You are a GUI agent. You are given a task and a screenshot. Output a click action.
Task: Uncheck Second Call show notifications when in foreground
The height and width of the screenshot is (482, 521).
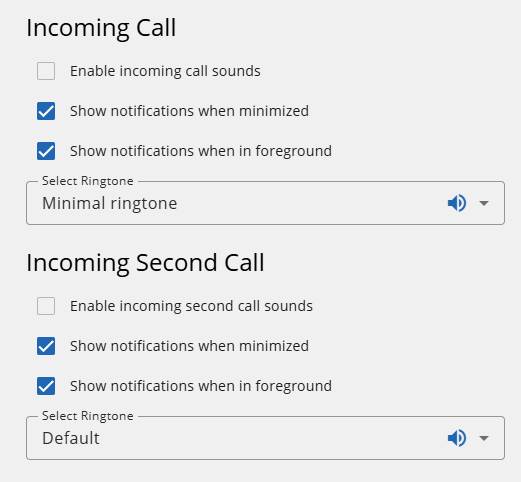[x=46, y=386]
